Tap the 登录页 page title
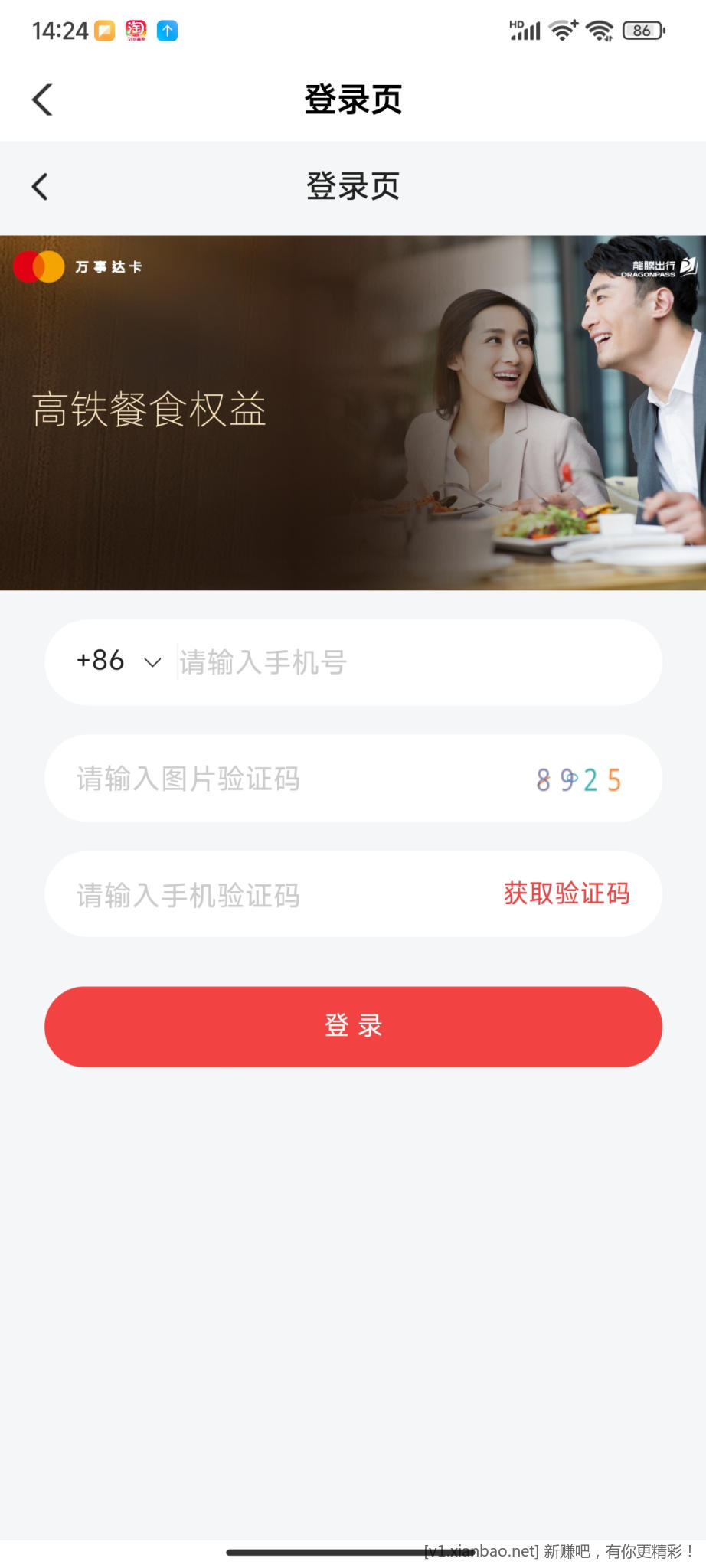 pos(353,99)
